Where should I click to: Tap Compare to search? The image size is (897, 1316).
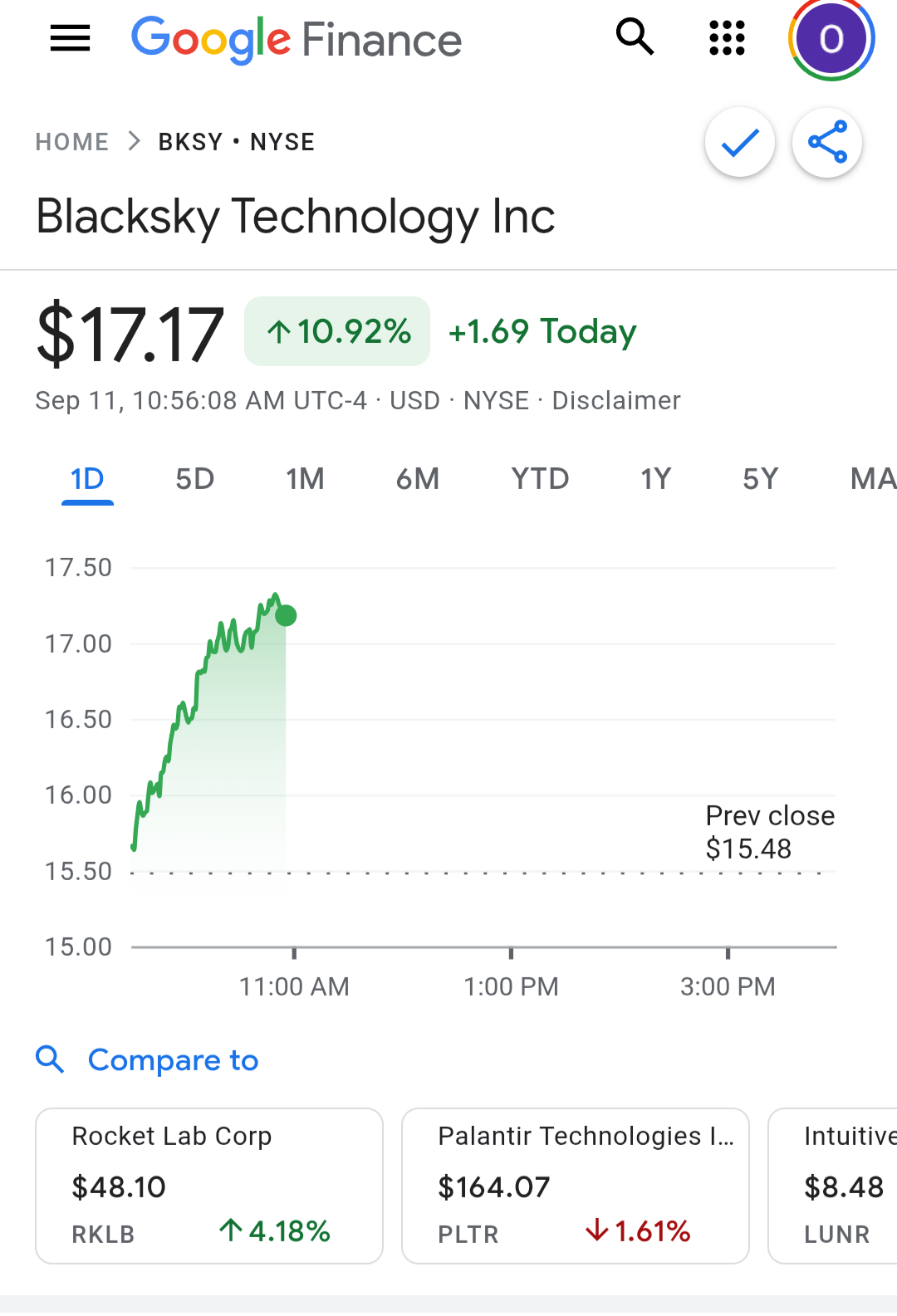[x=173, y=1060]
